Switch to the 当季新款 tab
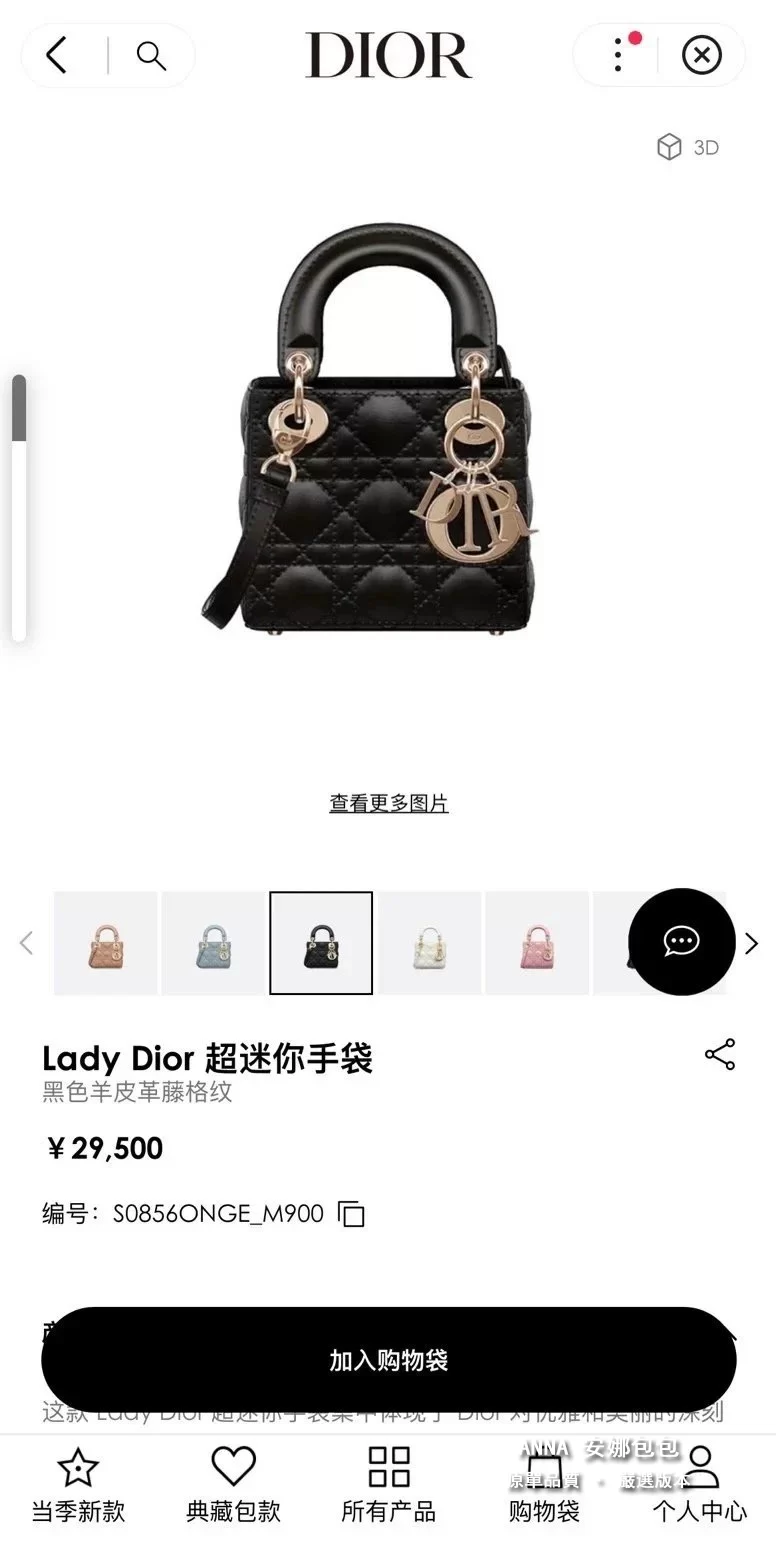The height and width of the screenshot is (1563, 776). [x=78, y=1485]
